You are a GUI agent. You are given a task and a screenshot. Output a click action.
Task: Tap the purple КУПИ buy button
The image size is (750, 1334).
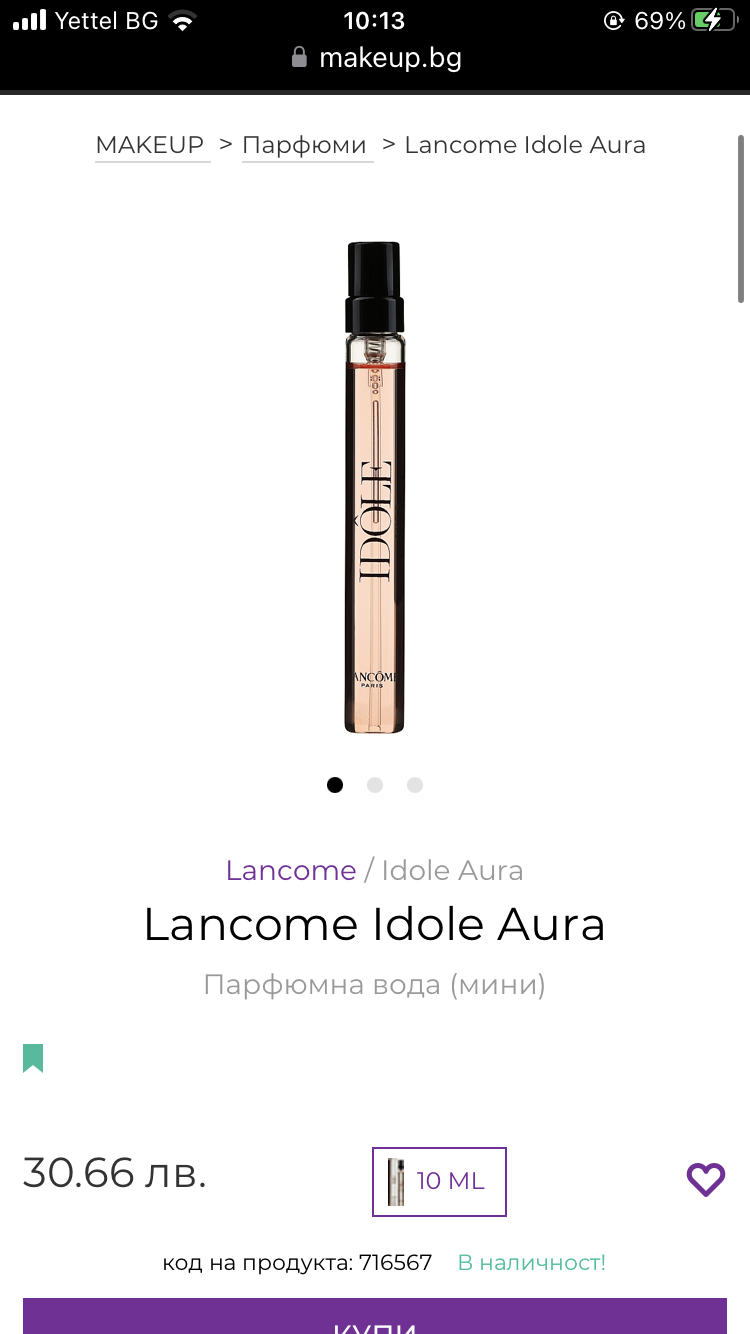(x=375, y=1318)
